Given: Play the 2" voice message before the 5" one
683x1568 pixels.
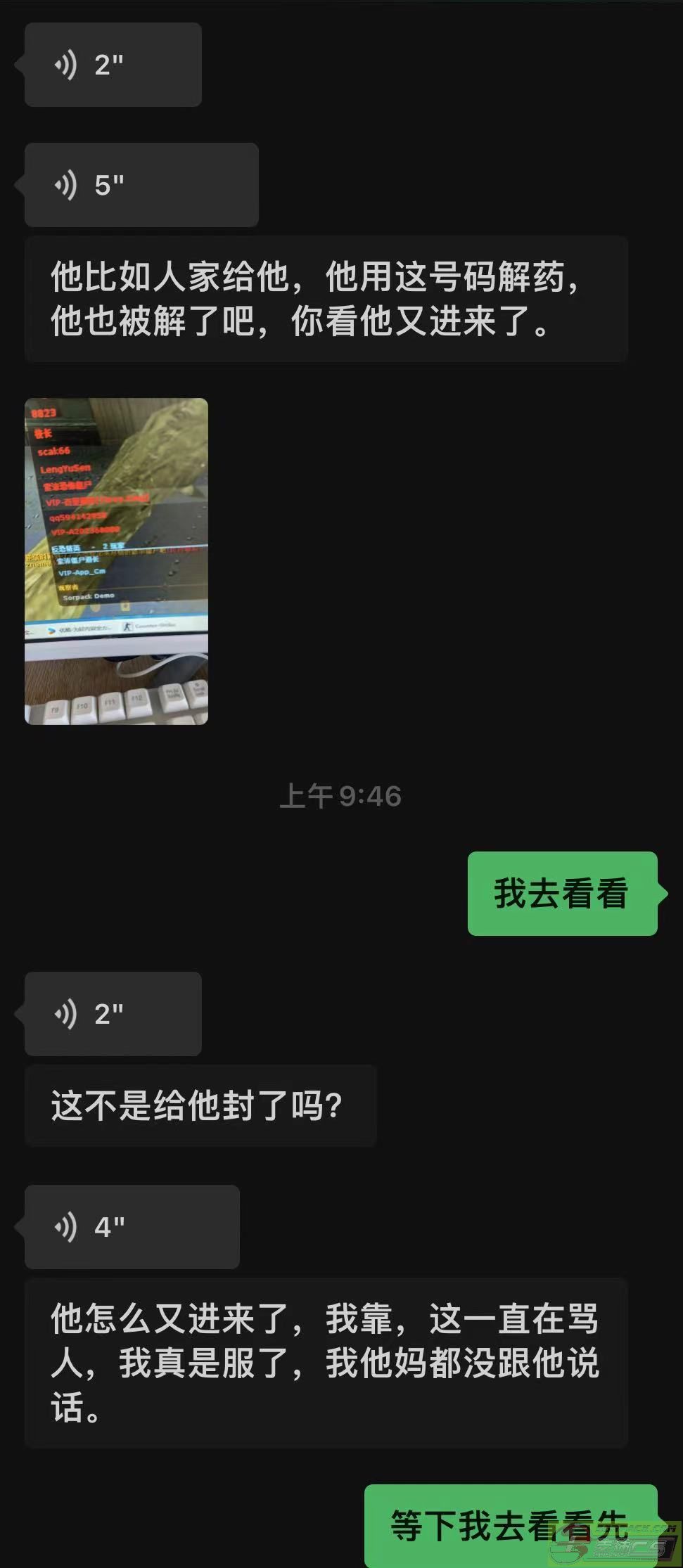Looking at the screenshot, I should coord(113,65).
